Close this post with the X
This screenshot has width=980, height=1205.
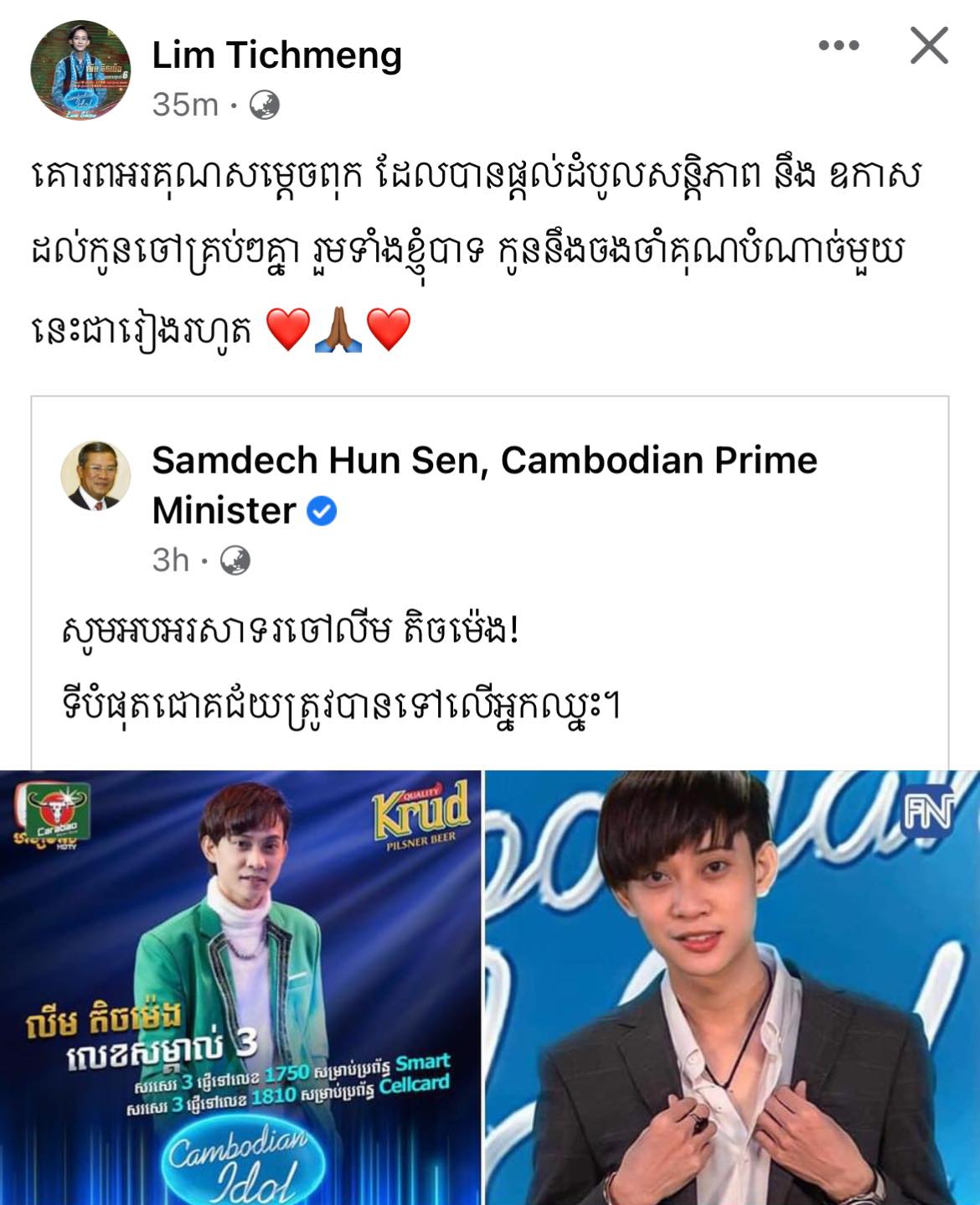pyautogui.click(x=929, y=45)
